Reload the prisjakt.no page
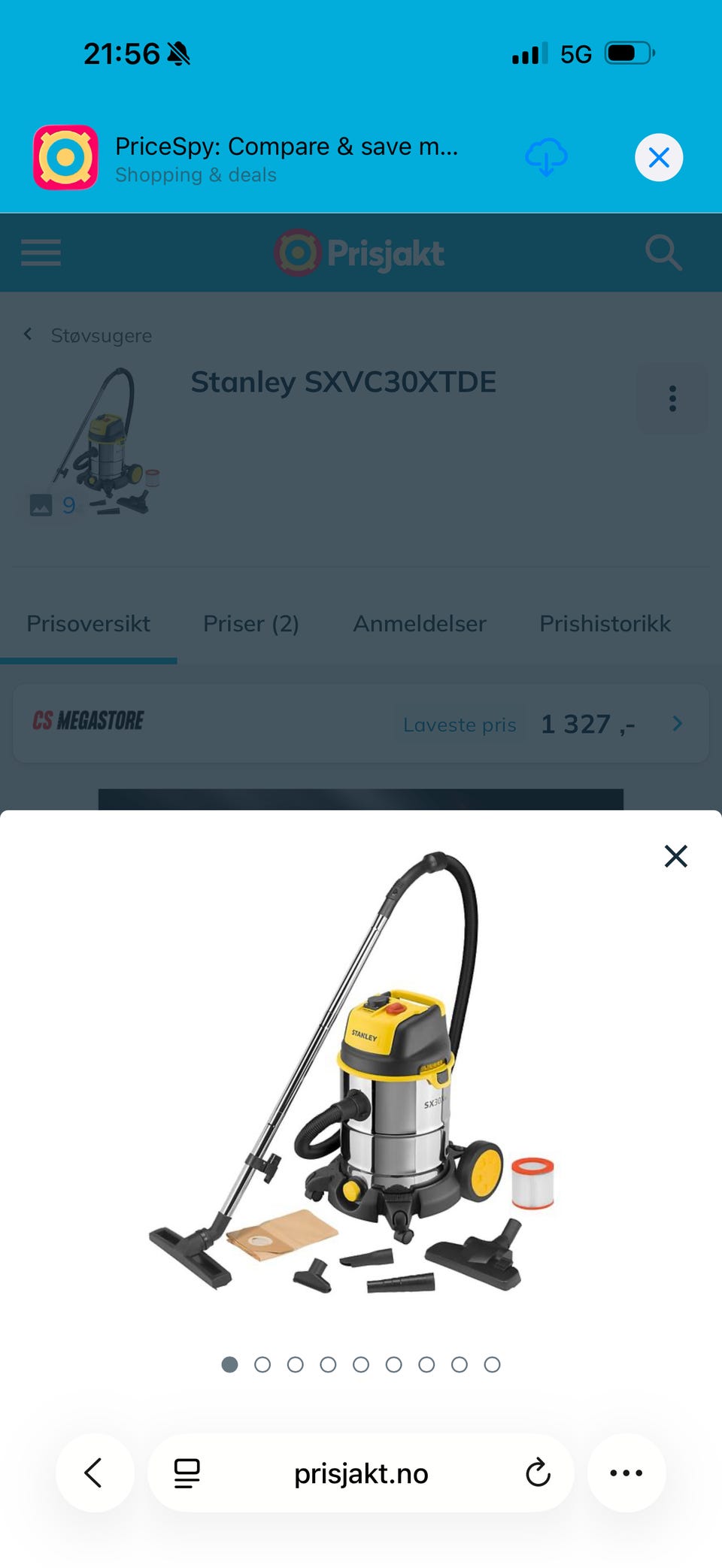The width and height of the screenshot is (722, 1568). point(537,1473)
